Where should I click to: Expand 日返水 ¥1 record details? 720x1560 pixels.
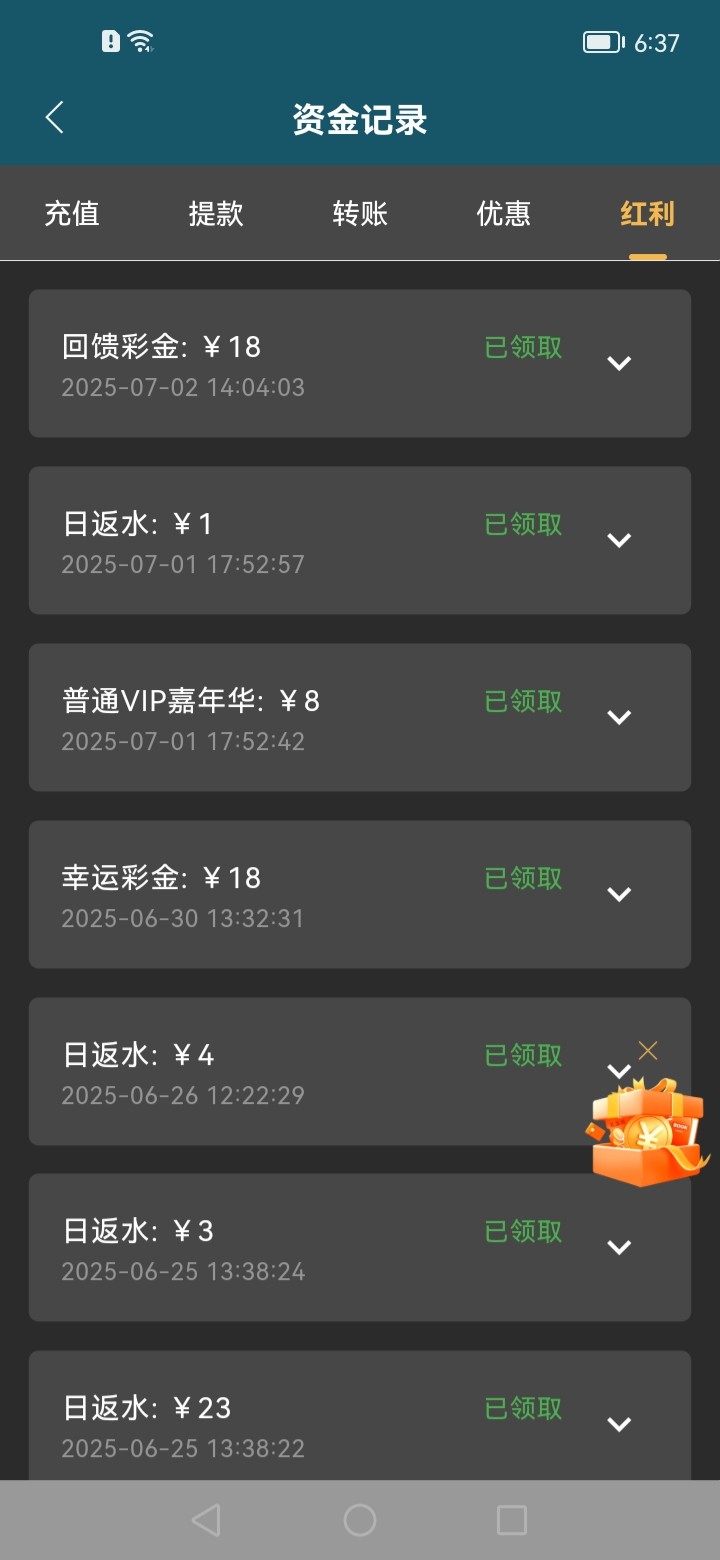(619, 540)
